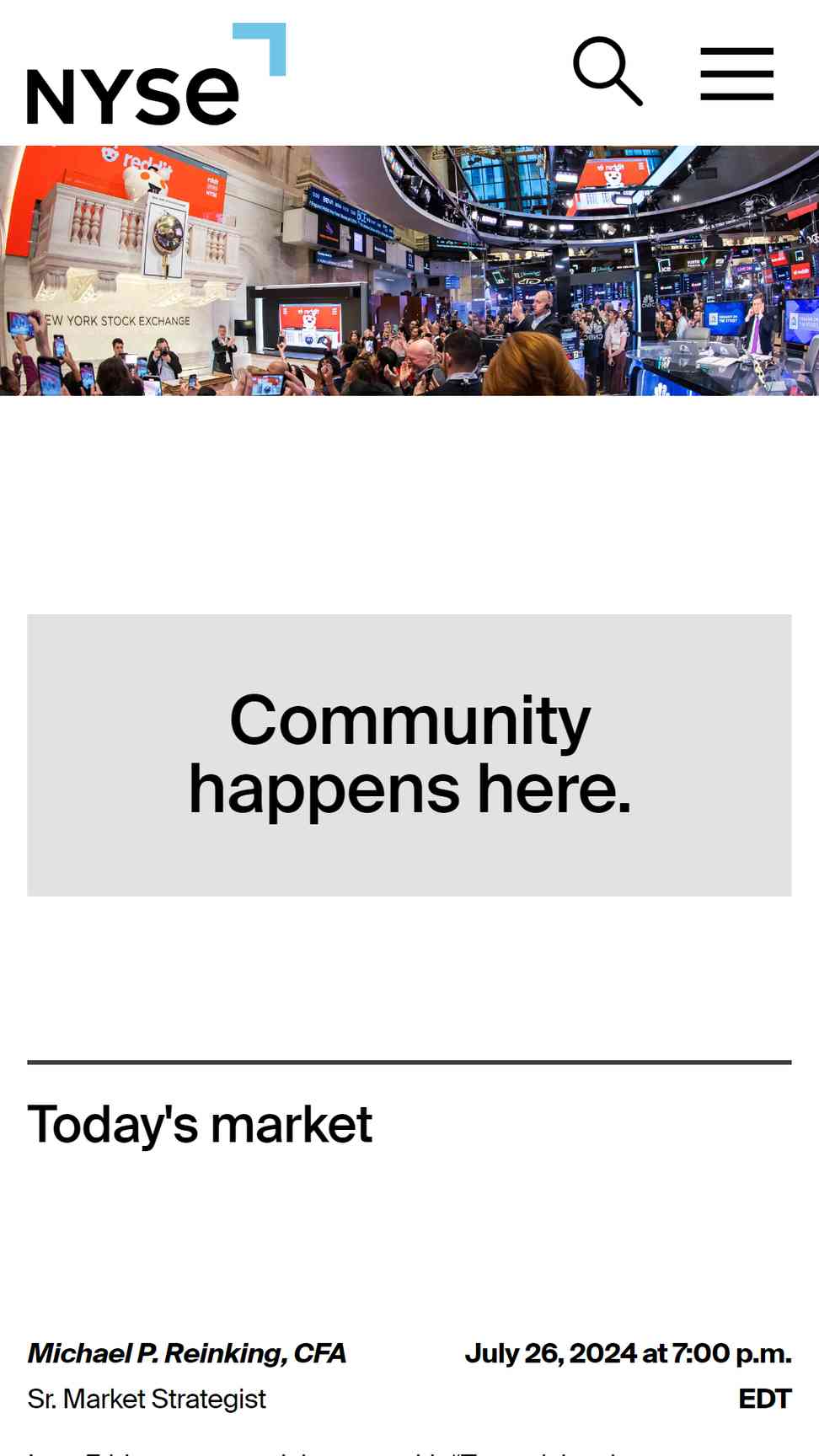Open the search magnifier icon
Image resolution: width=819 pixels, height=1456 pixels.
pyautogui.click(x=608, y=72)
